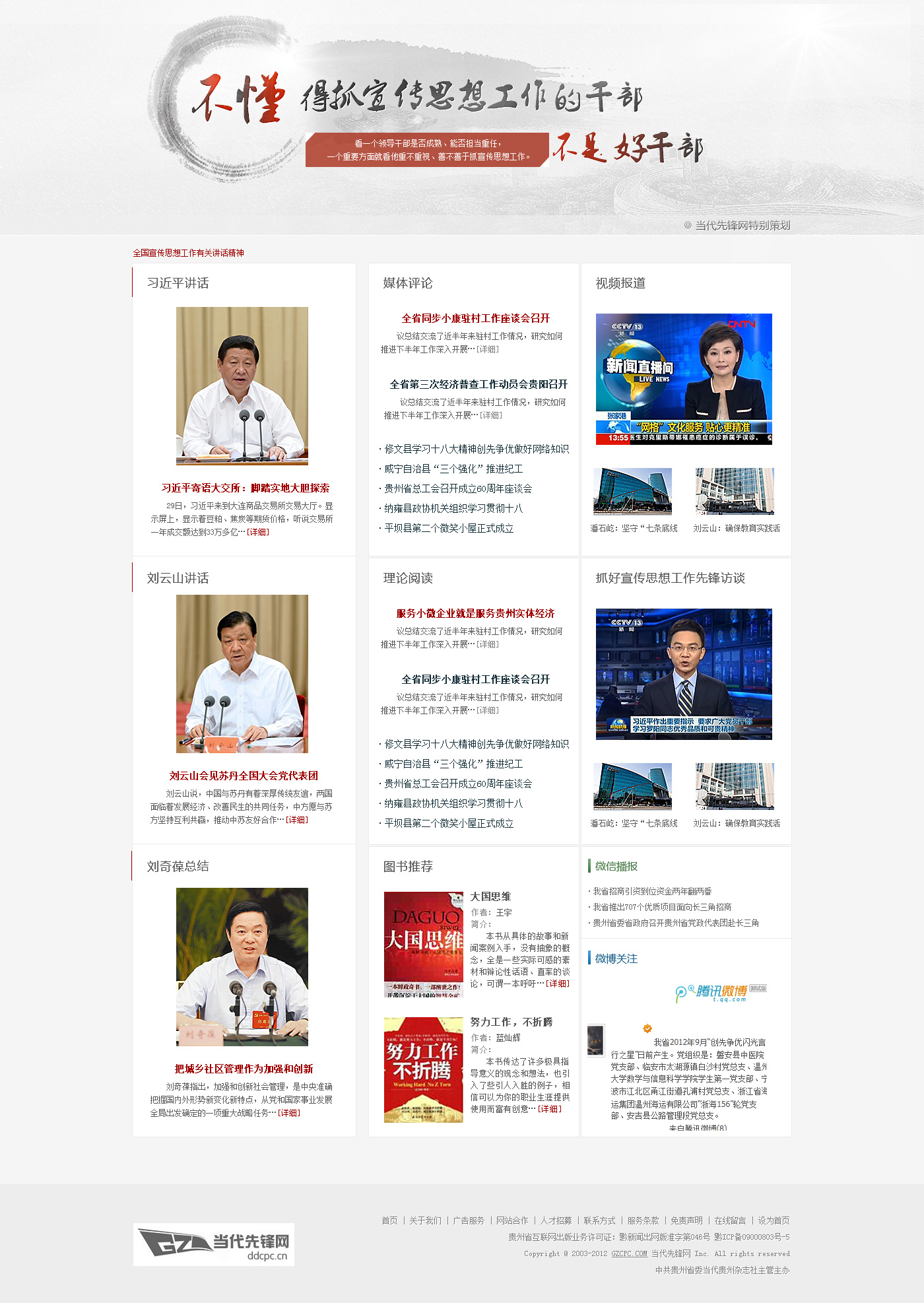Screen dimensions: 924x1303
Task: Open 我省推出707个优质项目面向长三角招商
Action: coord(661,907)
